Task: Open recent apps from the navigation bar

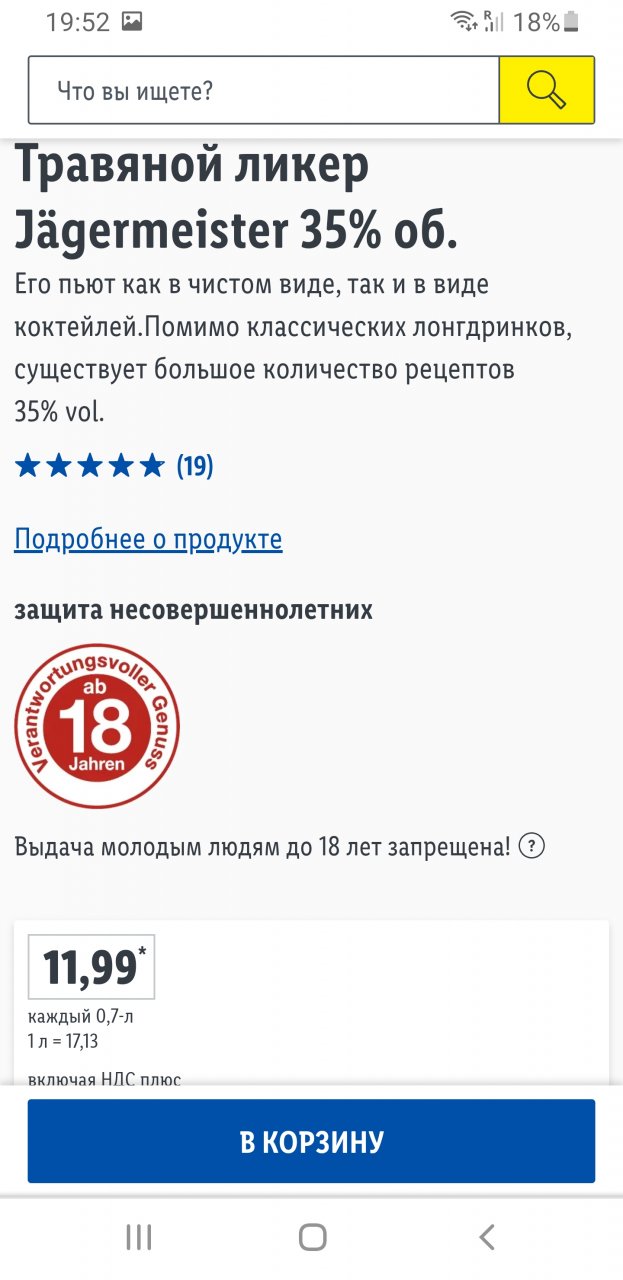Action: [139, 1237]
